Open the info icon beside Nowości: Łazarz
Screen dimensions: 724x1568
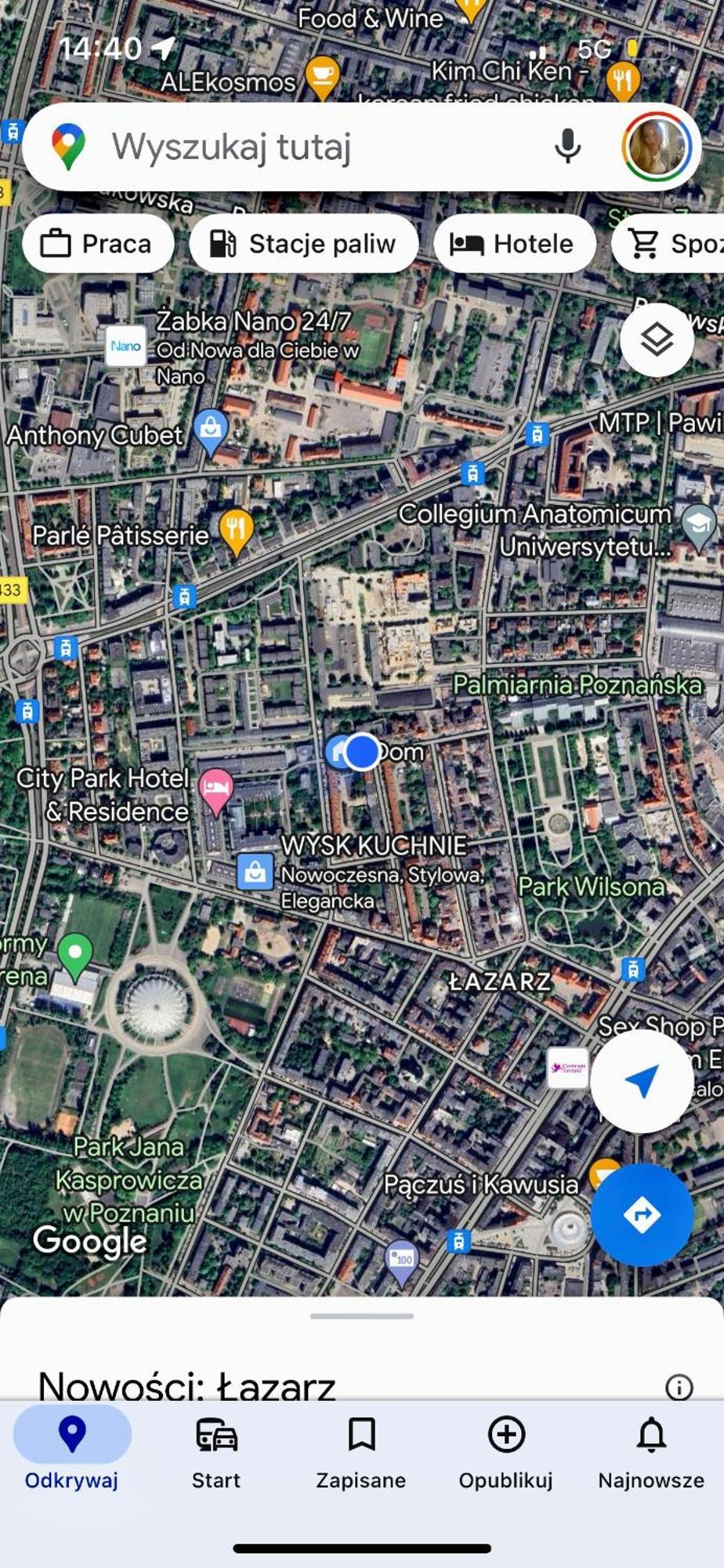679,1387
